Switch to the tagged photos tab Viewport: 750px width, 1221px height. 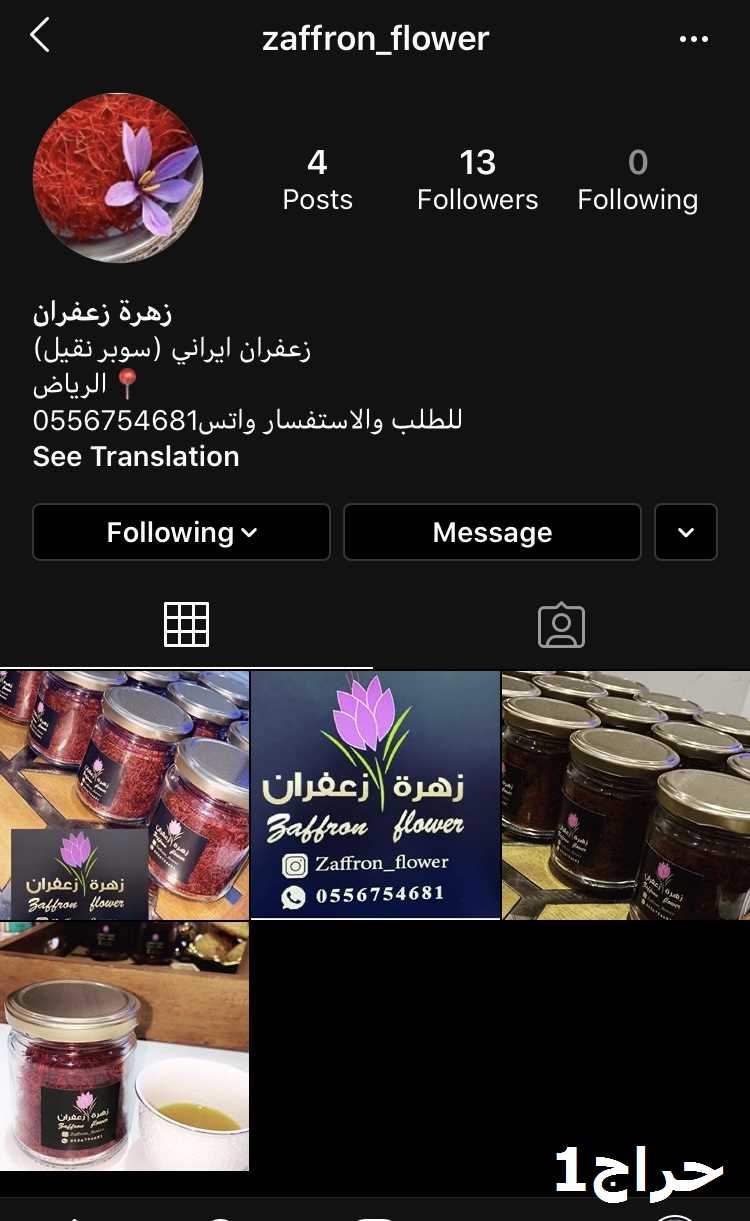561,625
